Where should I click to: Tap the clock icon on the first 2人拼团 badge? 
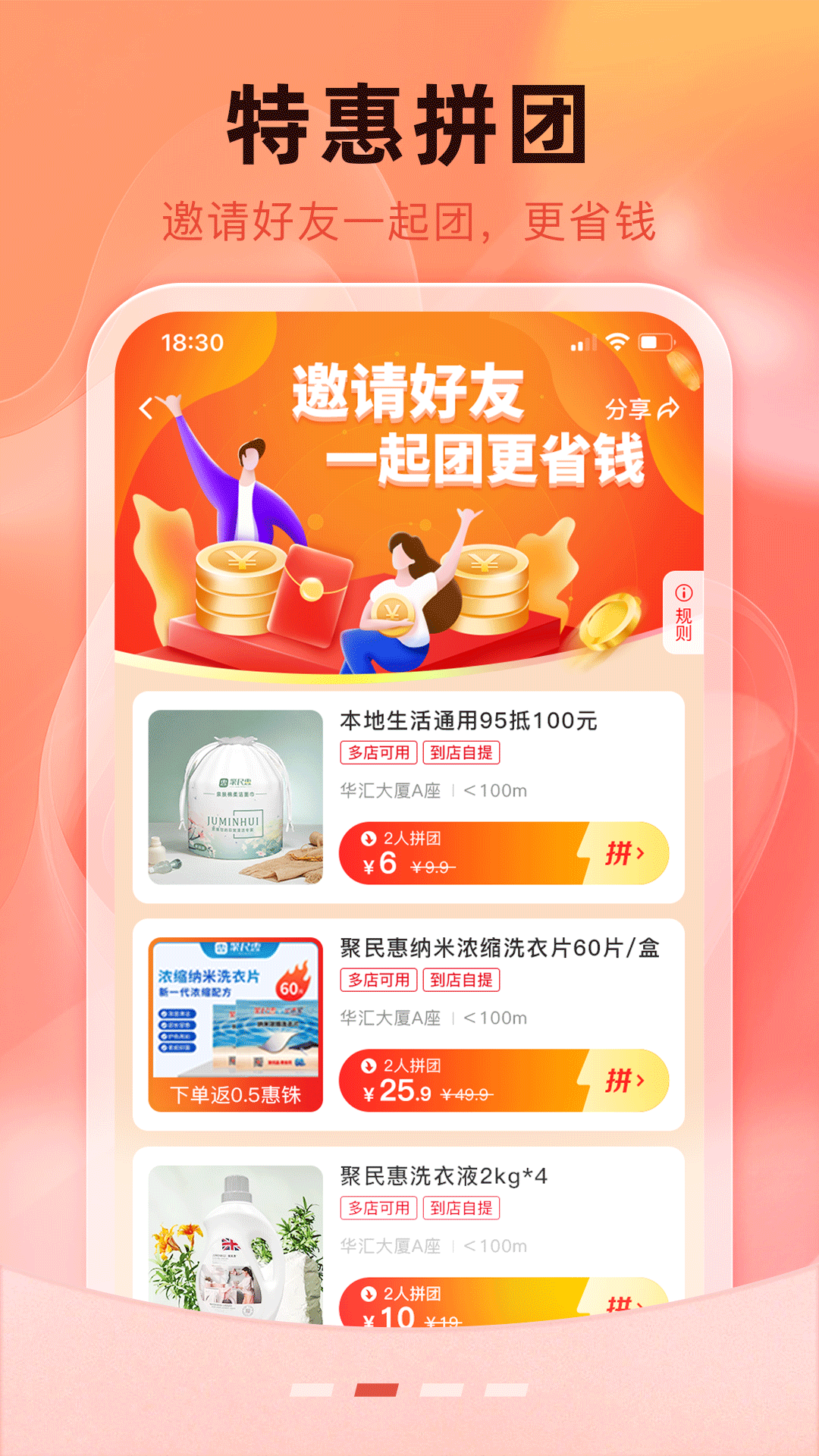tap(369, 839)
